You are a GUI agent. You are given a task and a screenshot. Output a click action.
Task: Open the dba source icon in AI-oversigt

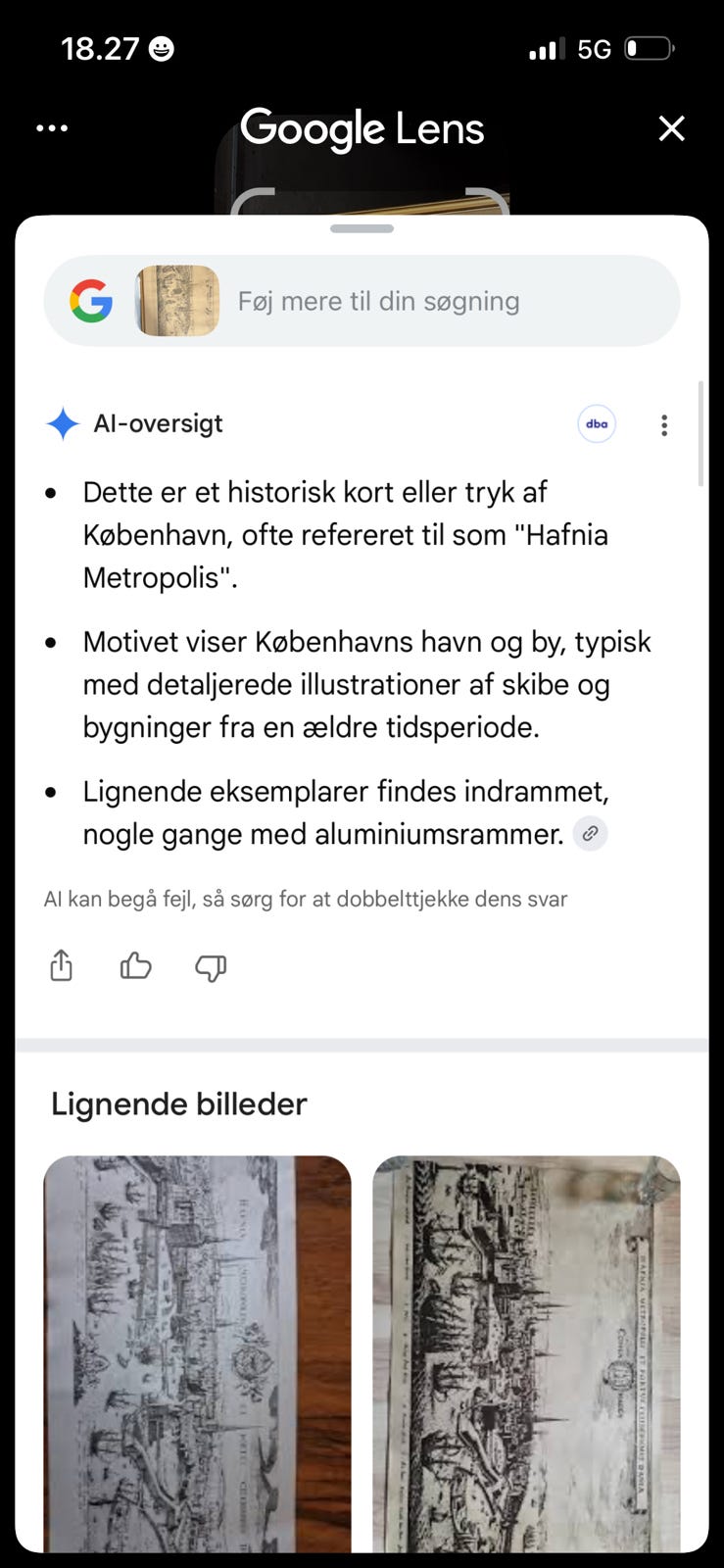[597, 424]
